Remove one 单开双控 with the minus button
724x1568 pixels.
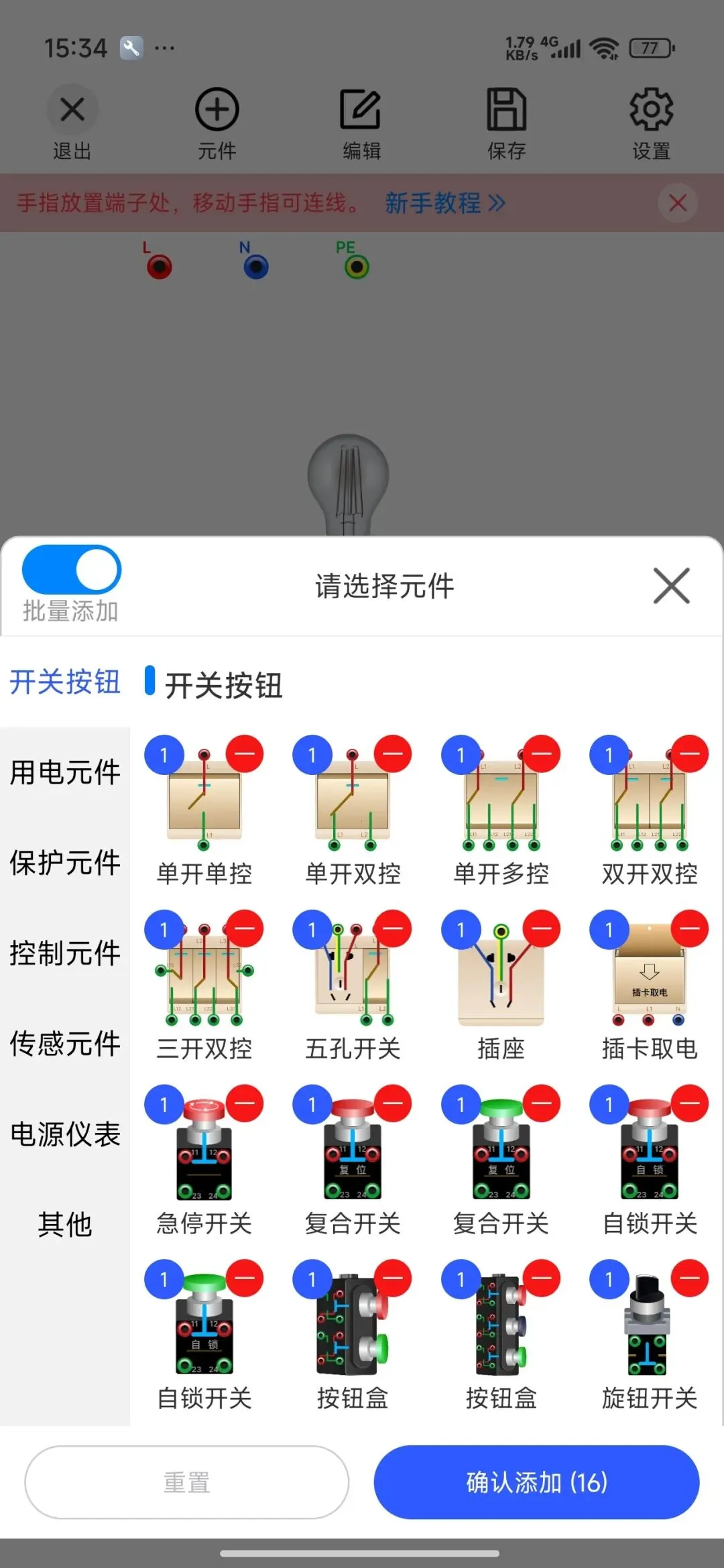(x=393, y=754)
